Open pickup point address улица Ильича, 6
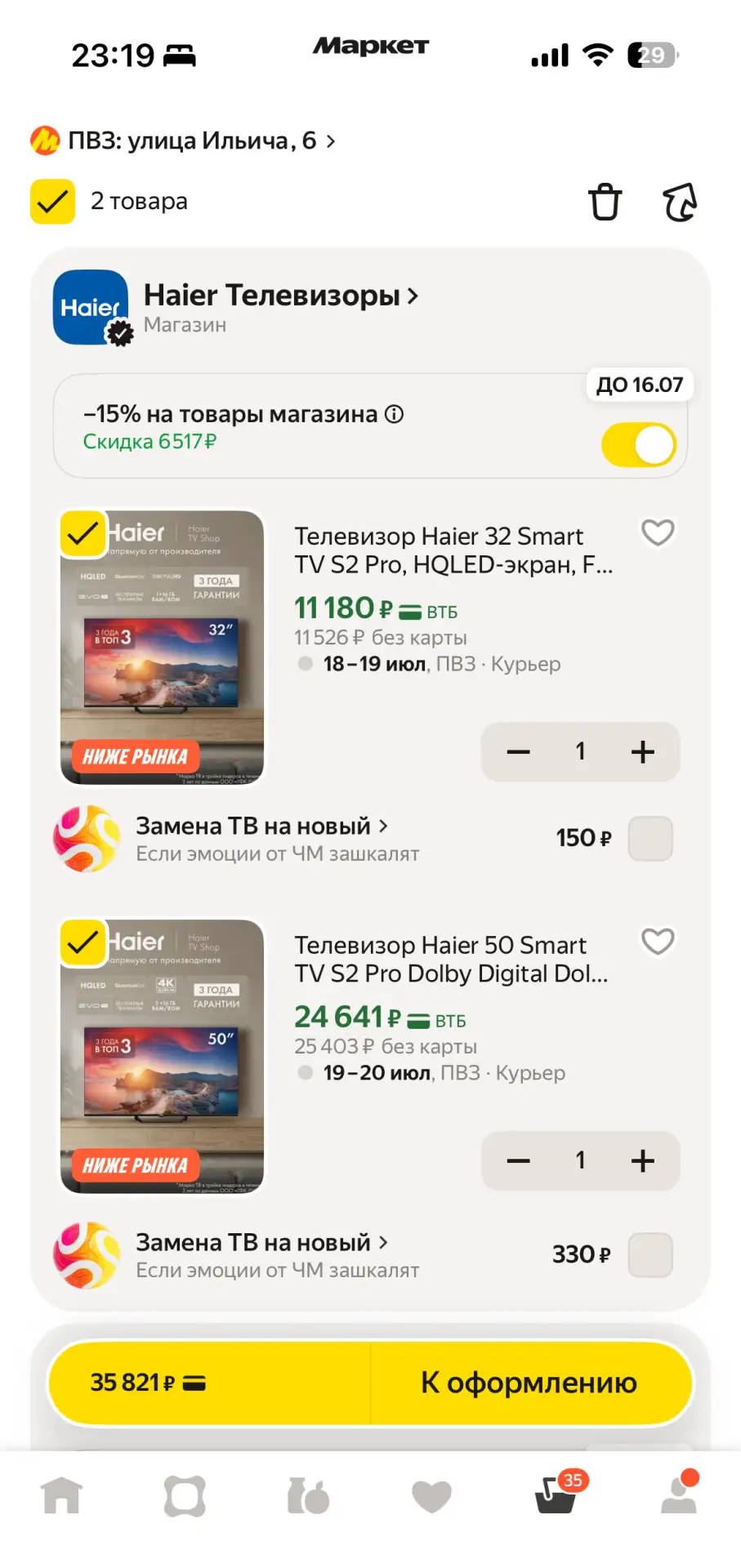This screenshot has height=1568, width=741. tap(183, 140)
